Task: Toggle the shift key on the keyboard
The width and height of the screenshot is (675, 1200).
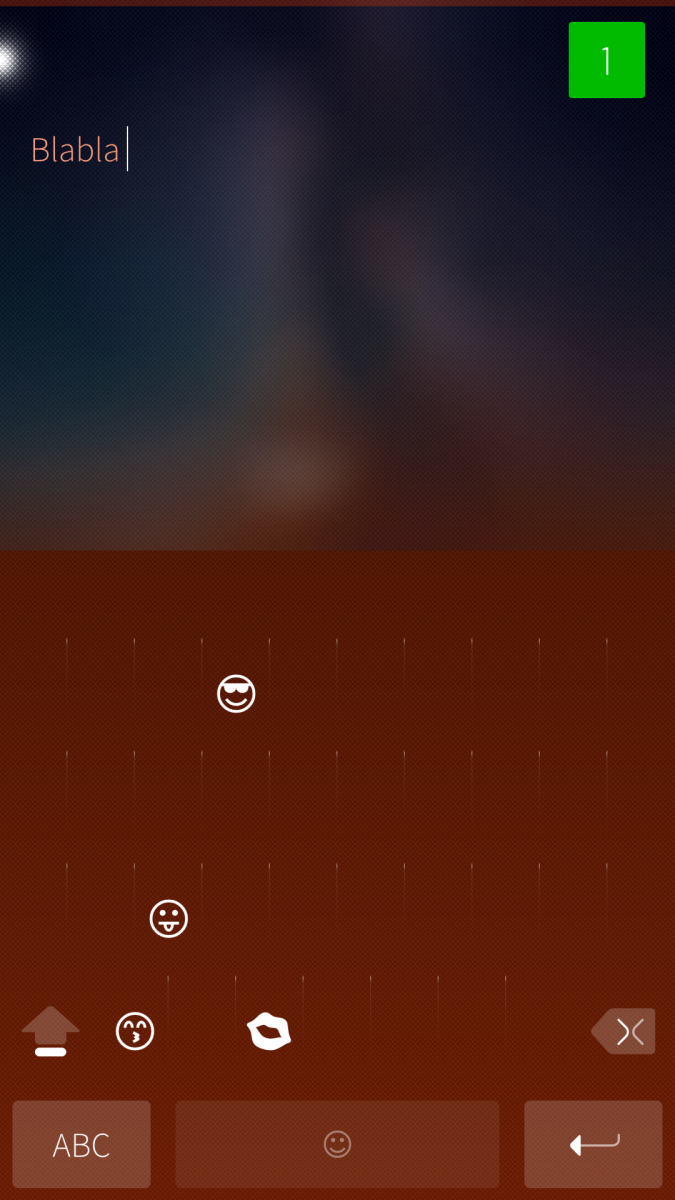Action: (50, 1031)
